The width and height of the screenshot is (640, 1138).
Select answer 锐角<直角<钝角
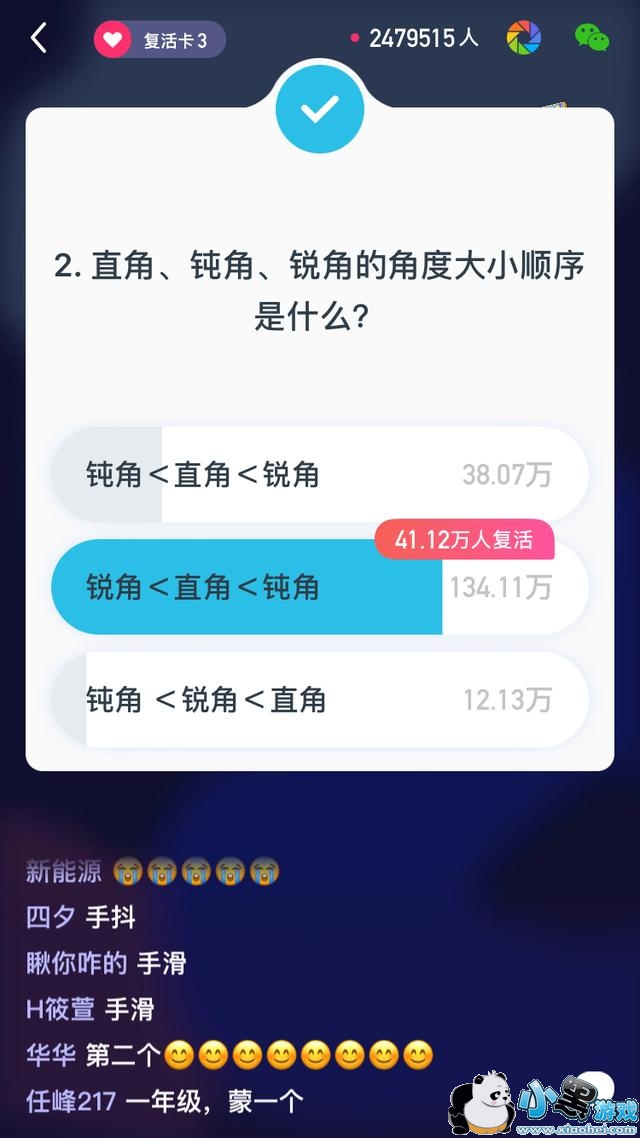pos(319,587)
